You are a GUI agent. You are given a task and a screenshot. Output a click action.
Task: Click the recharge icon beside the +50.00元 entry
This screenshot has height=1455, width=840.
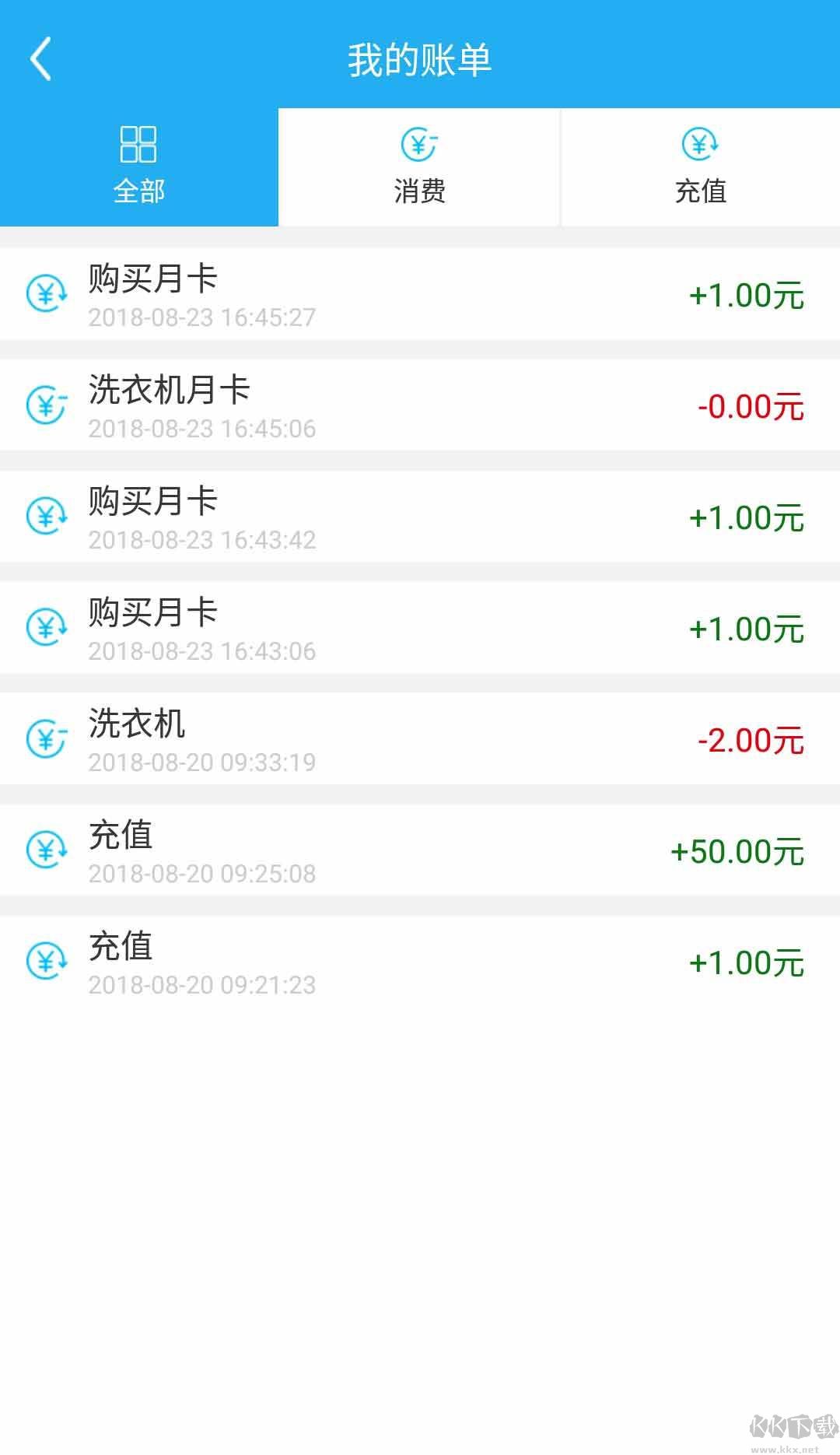(x=47, y=851)
